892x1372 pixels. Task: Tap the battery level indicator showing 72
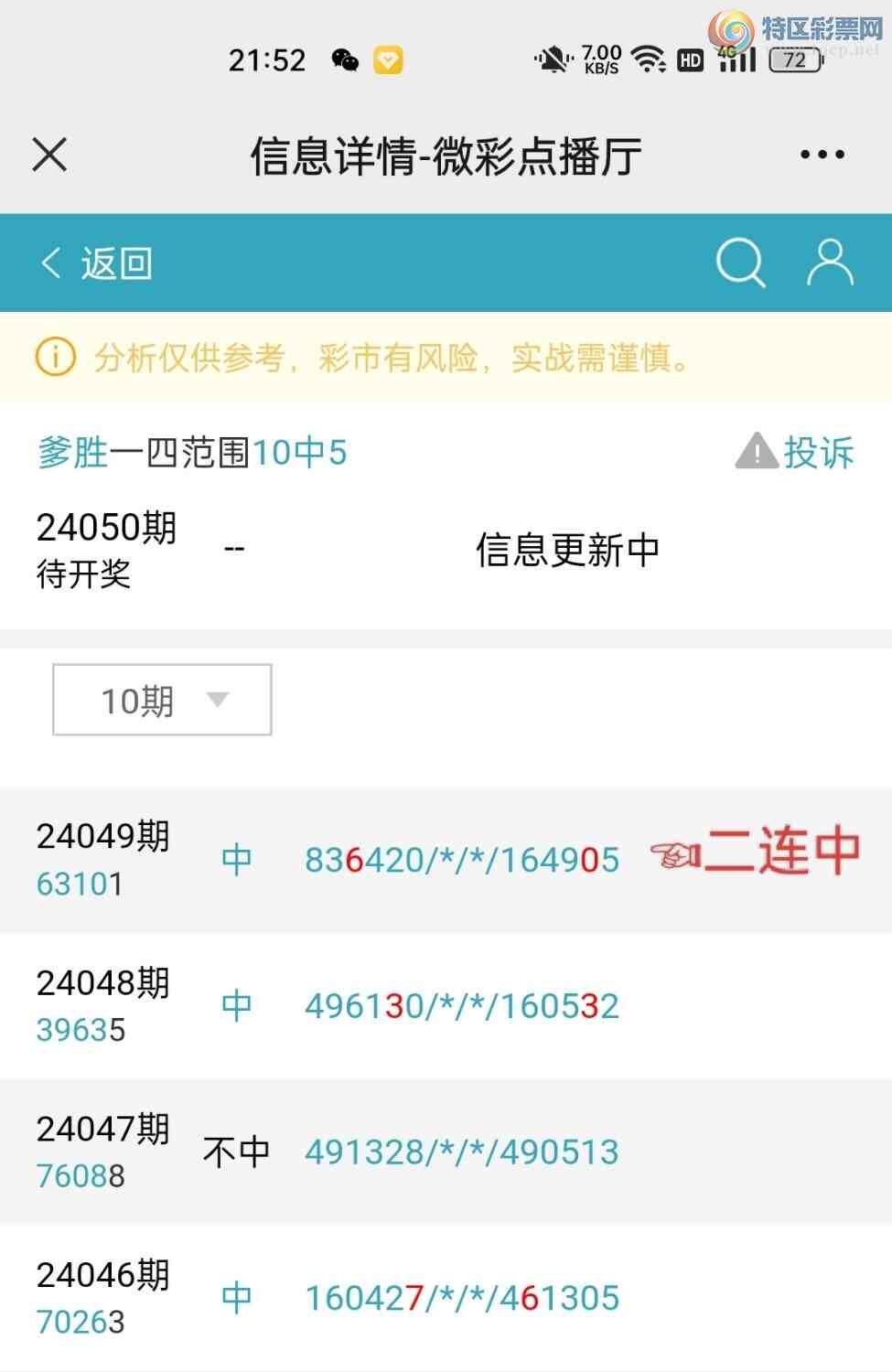(x=794, y=60)
